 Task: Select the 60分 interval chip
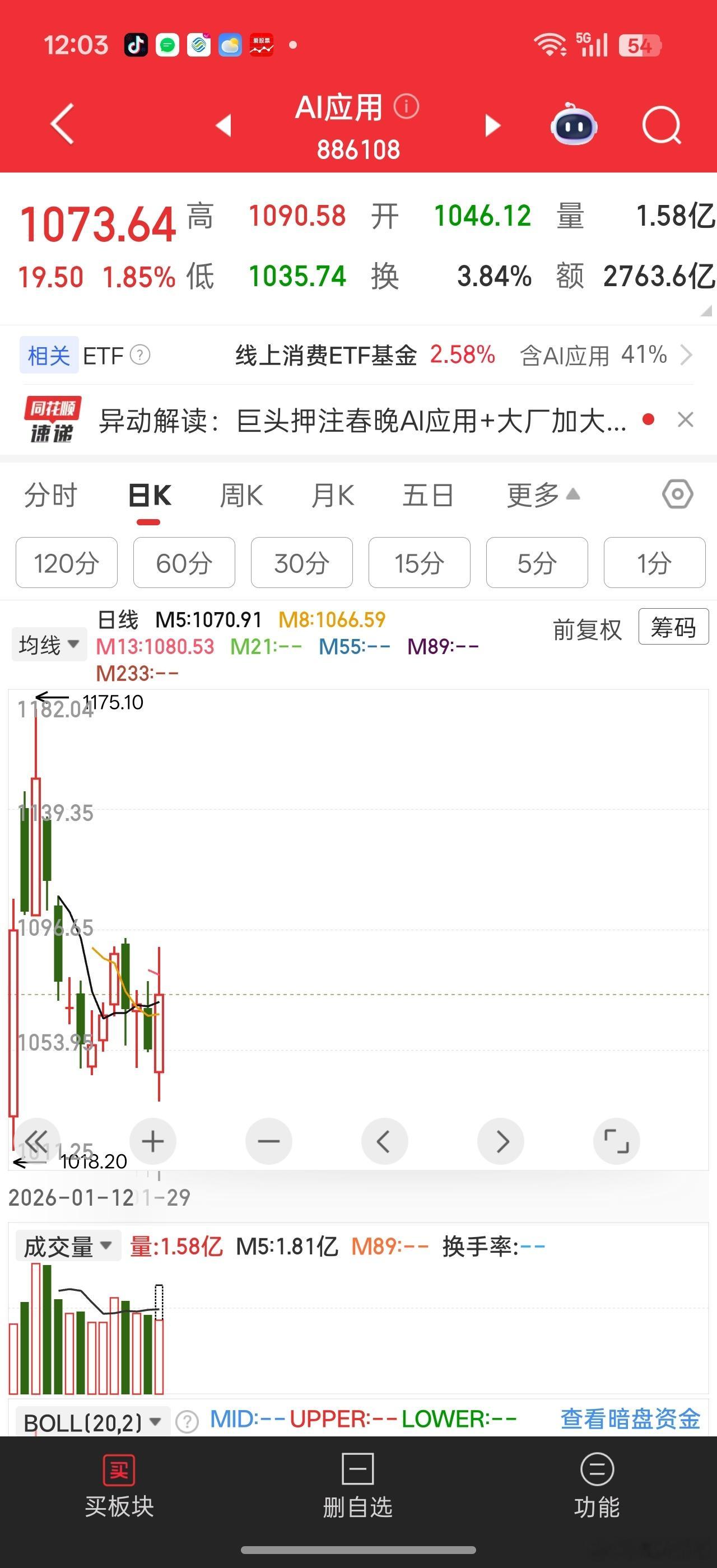pyautogui.click(x=184, y=562)
